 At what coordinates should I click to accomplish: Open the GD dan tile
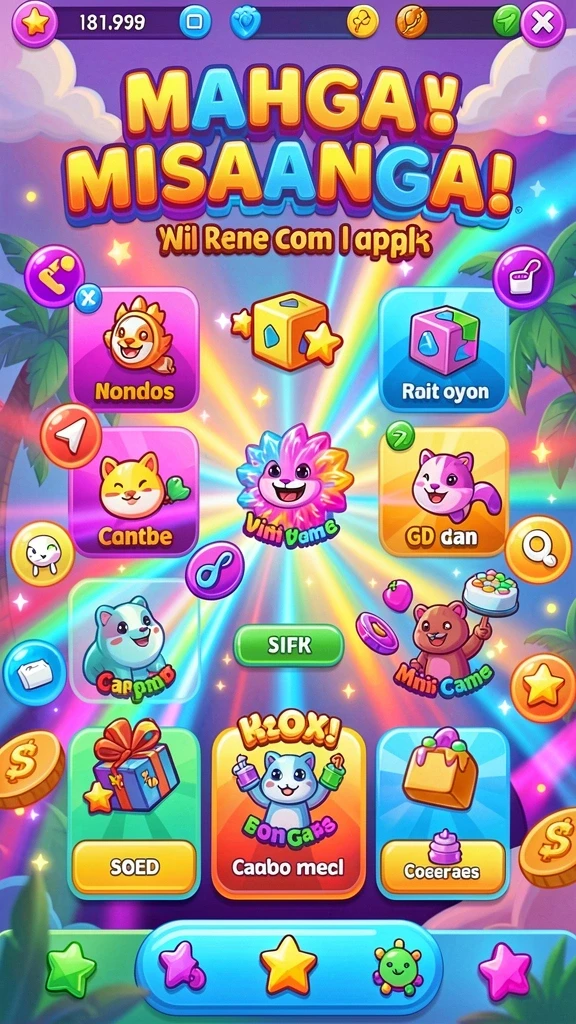click(444, 492)
